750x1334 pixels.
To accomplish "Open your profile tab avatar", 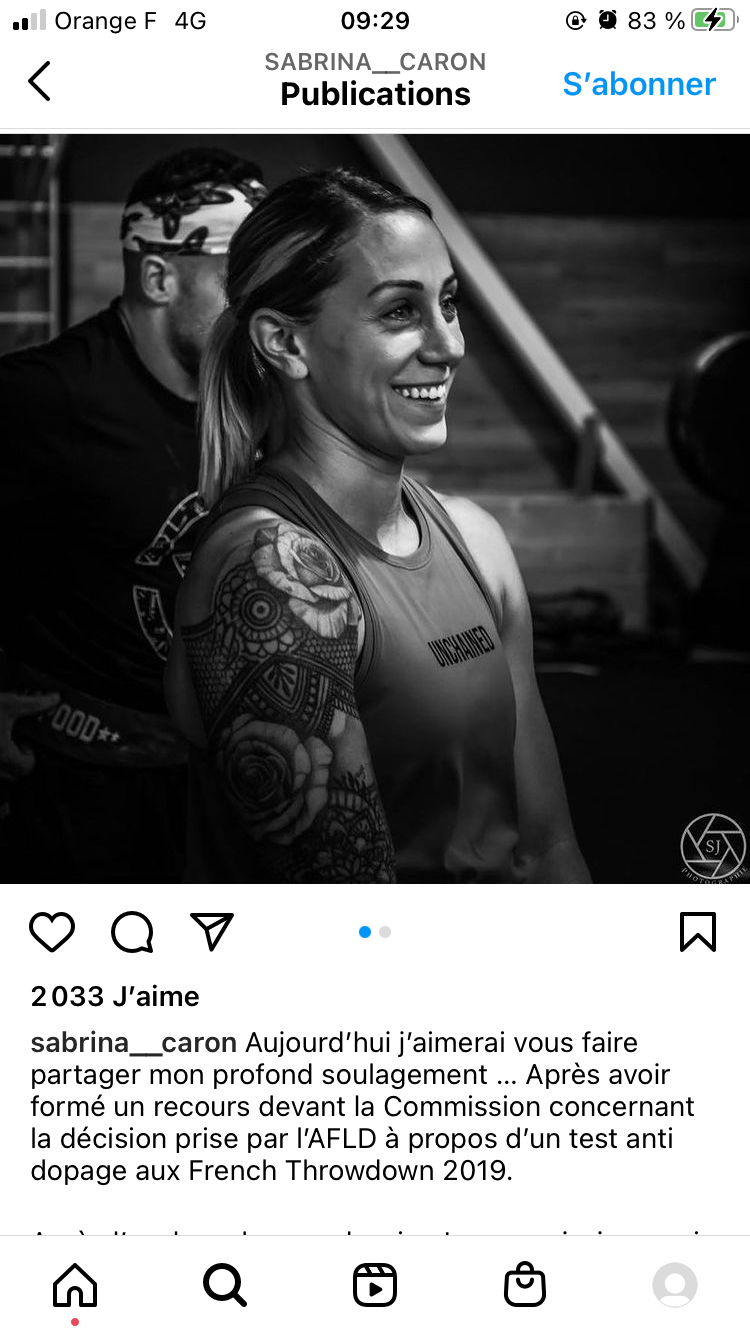I will [x=675, y=1285].
